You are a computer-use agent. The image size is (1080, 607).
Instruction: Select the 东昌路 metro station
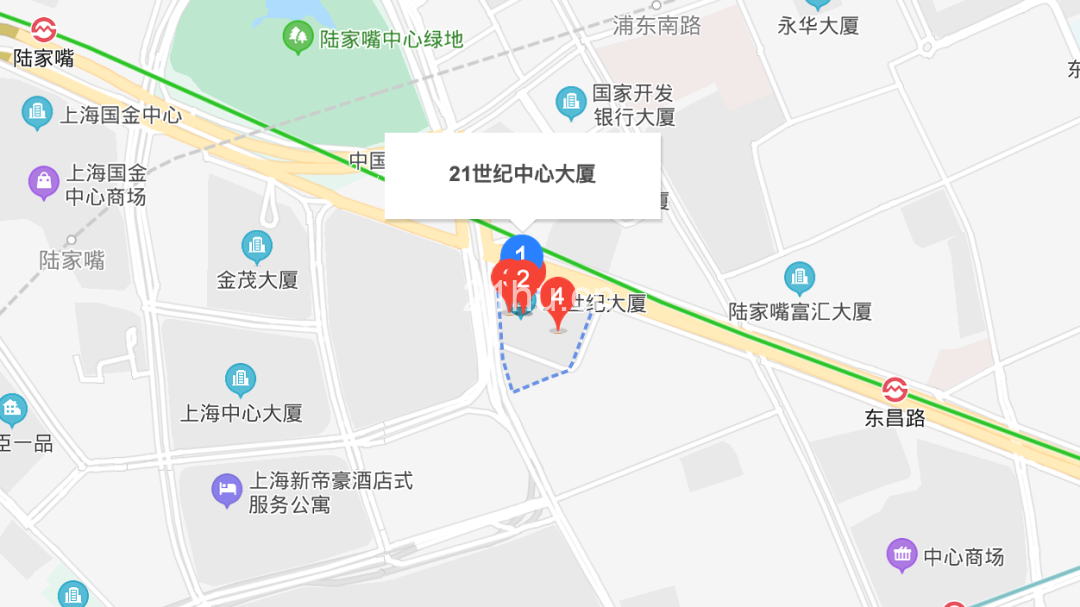click(895, 390)
